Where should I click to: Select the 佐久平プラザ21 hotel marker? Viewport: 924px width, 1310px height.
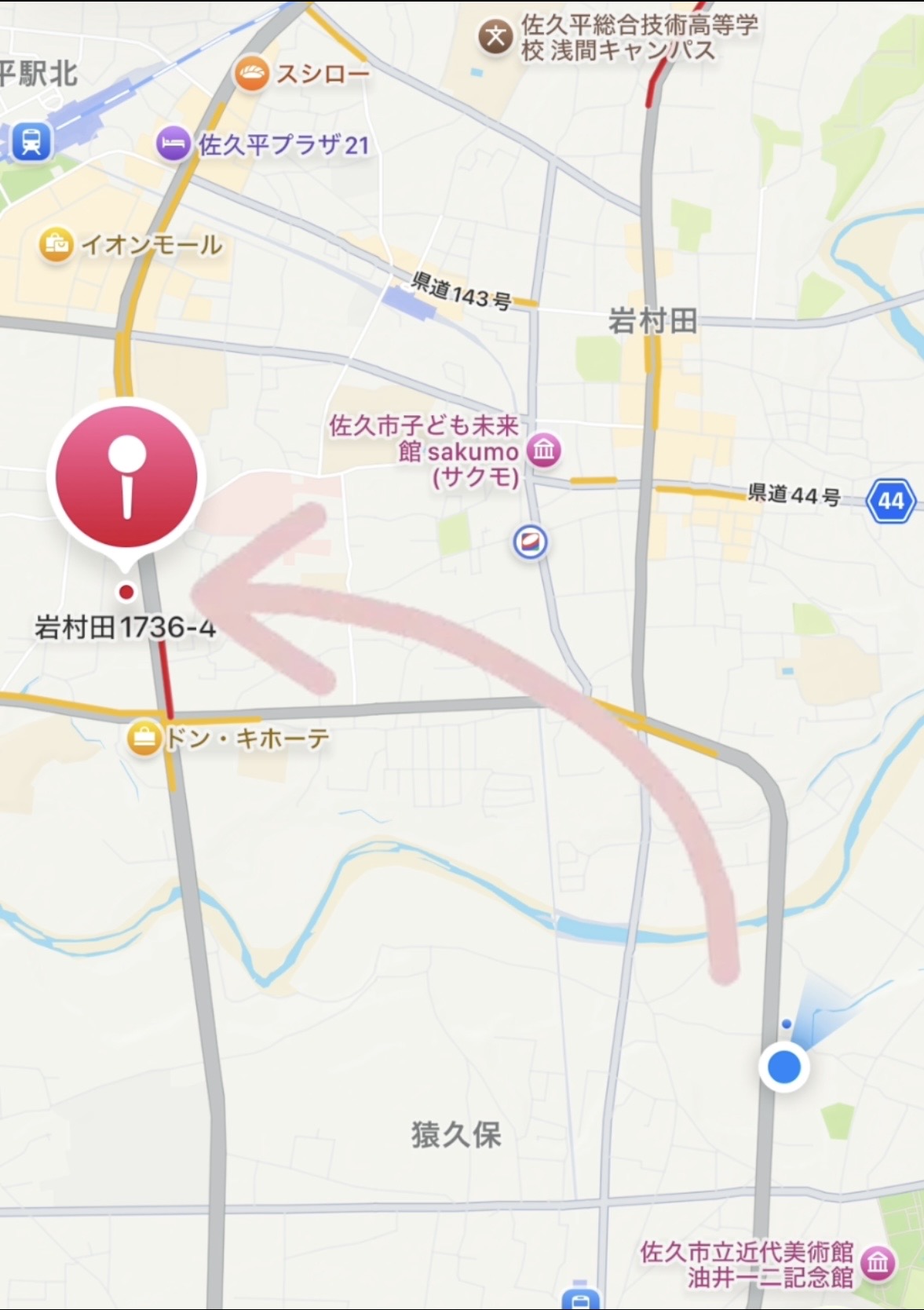click(x=173, y=144)
